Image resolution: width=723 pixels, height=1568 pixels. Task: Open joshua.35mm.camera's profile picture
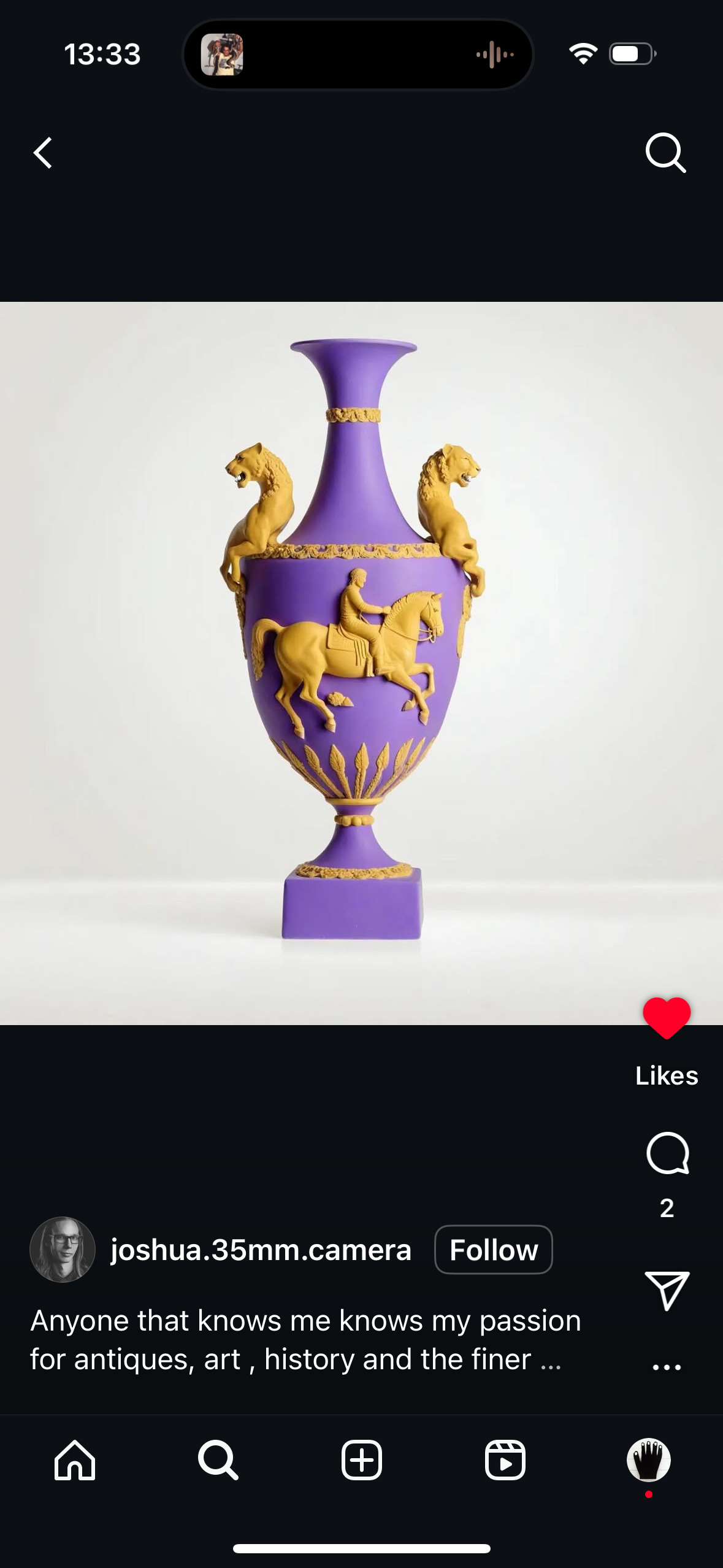[x=63, y=1250]
